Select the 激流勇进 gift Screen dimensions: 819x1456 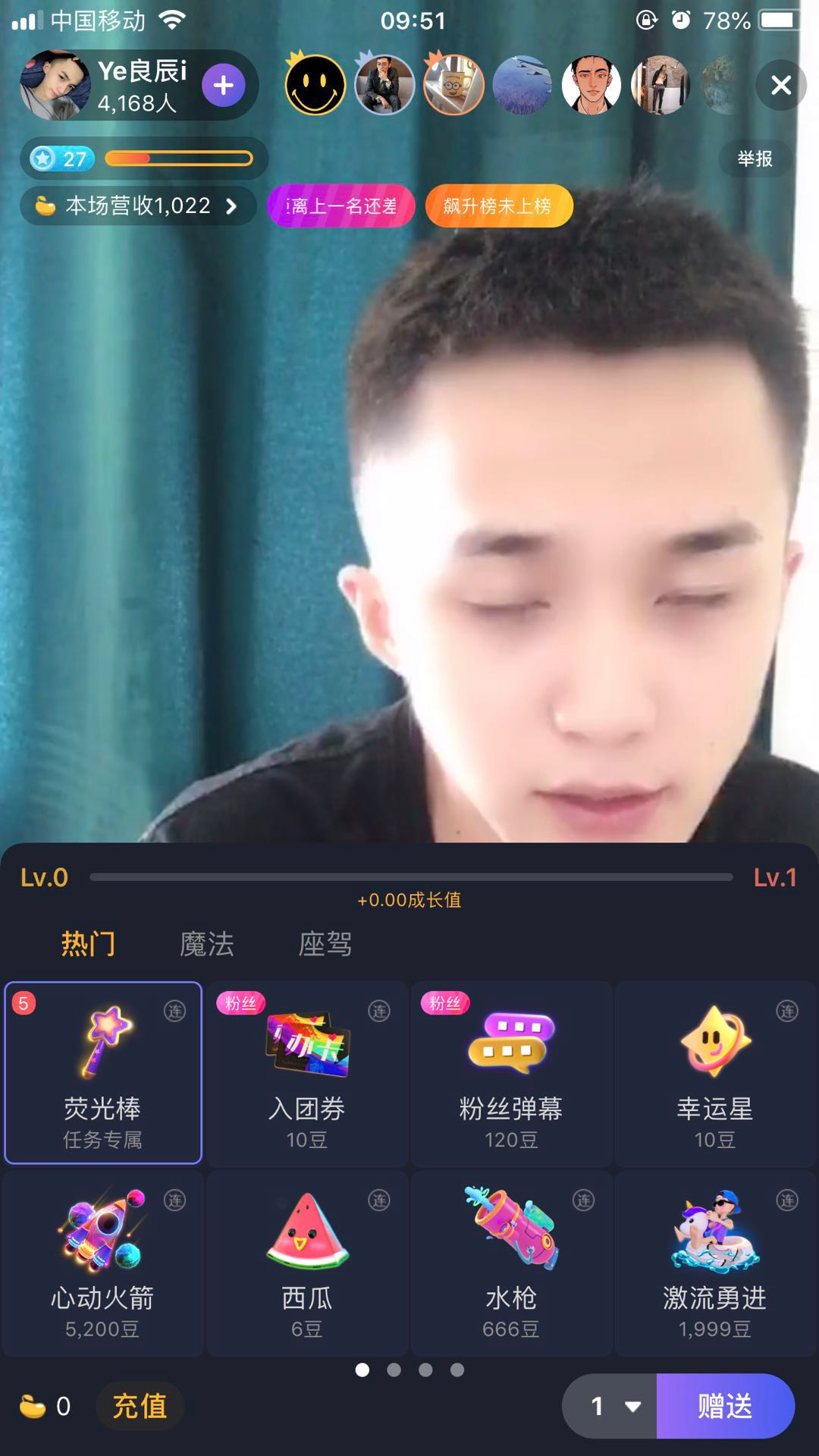[715, 1262]
